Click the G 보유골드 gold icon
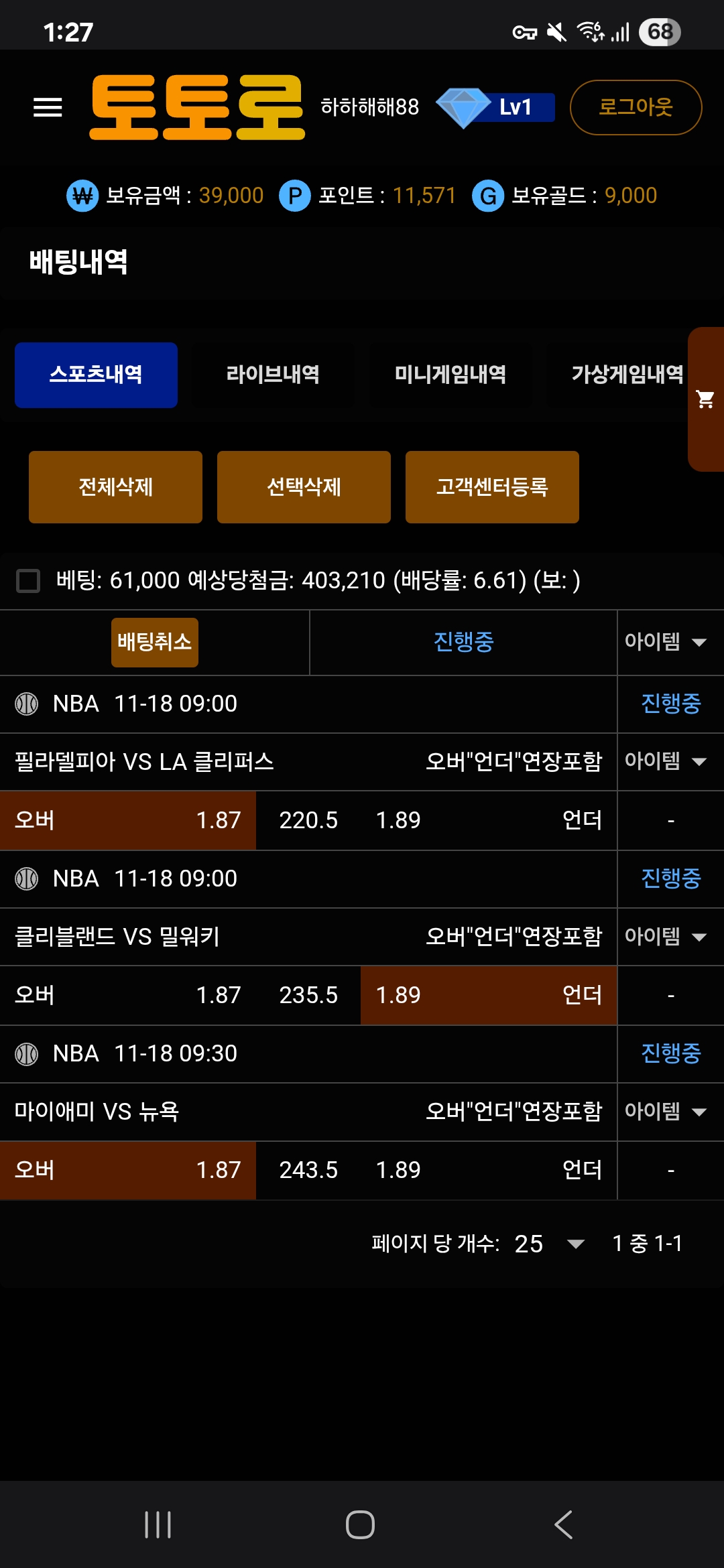724x1568 pixels. click(489, 196)
